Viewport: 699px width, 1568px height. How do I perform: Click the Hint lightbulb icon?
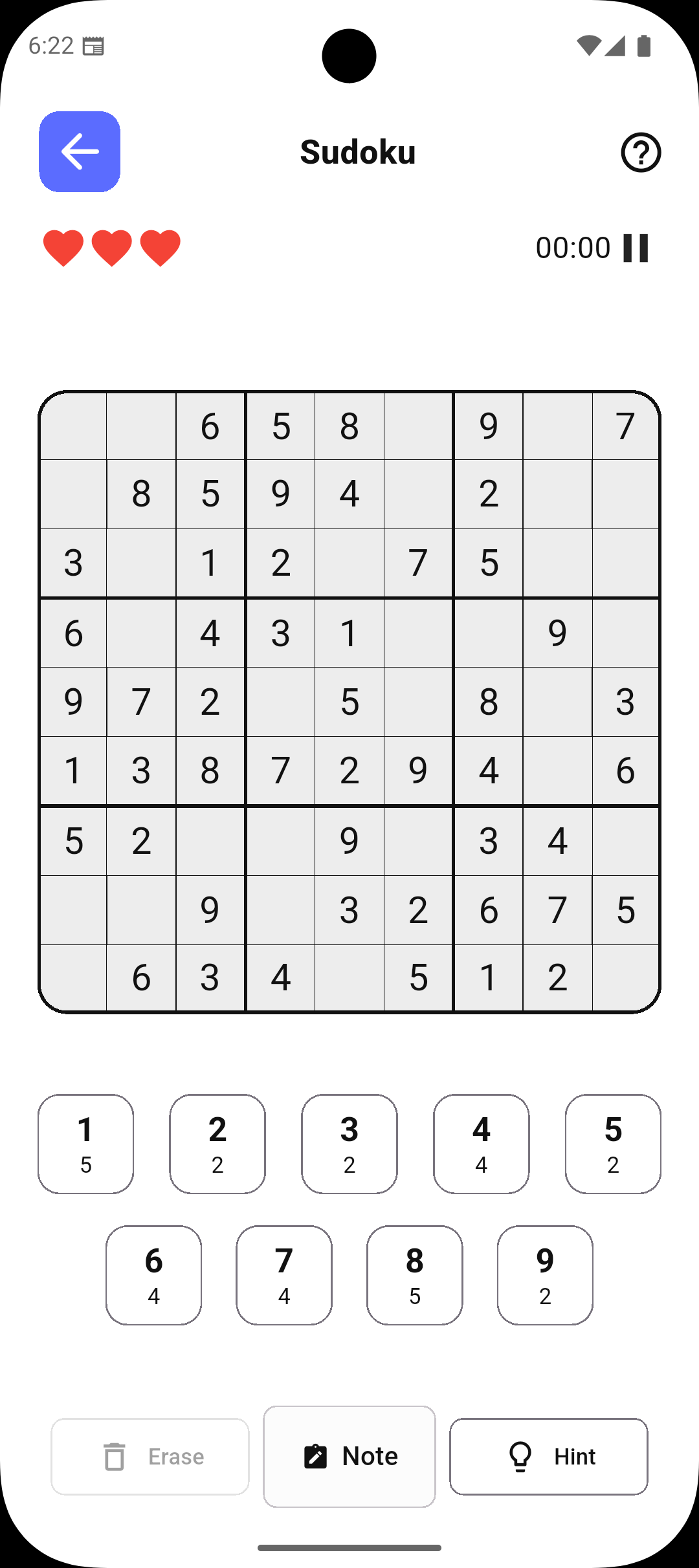tap(520, 1457)
